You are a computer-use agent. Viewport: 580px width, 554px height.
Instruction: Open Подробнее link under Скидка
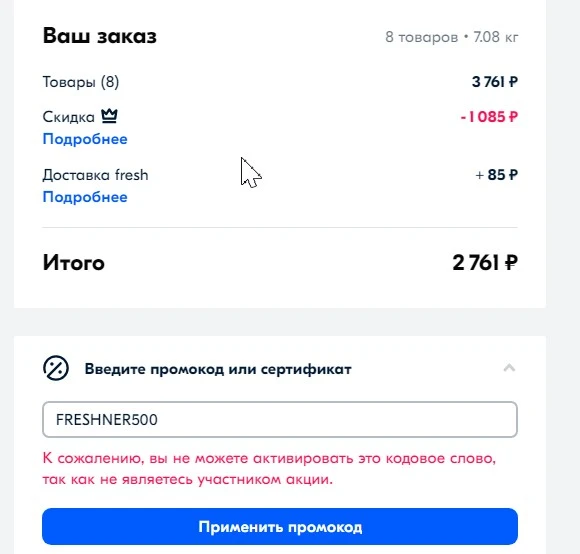pyautogui.click(x=85, y=139)
